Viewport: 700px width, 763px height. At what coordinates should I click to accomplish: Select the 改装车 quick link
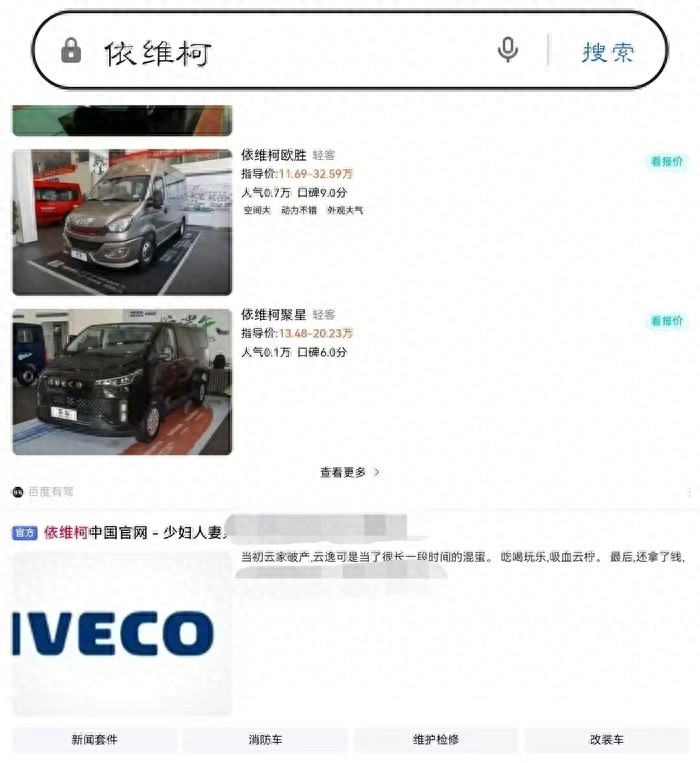(607, 740)
